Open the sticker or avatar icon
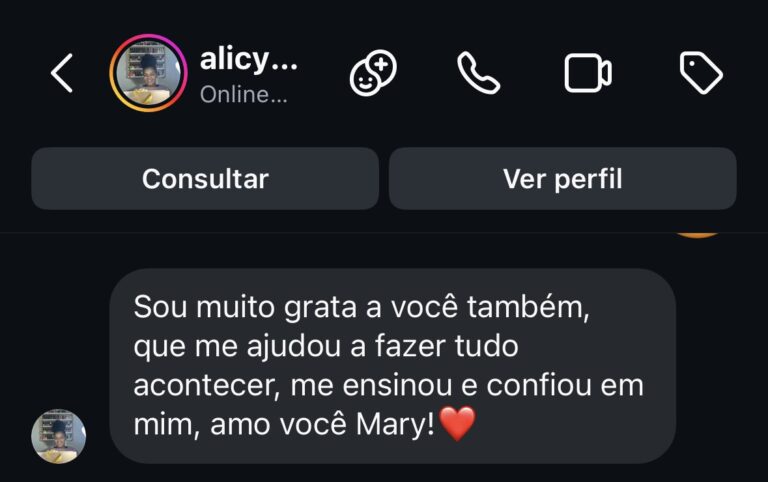The height and width of the screenshot is (482, 768). (373, 73)
